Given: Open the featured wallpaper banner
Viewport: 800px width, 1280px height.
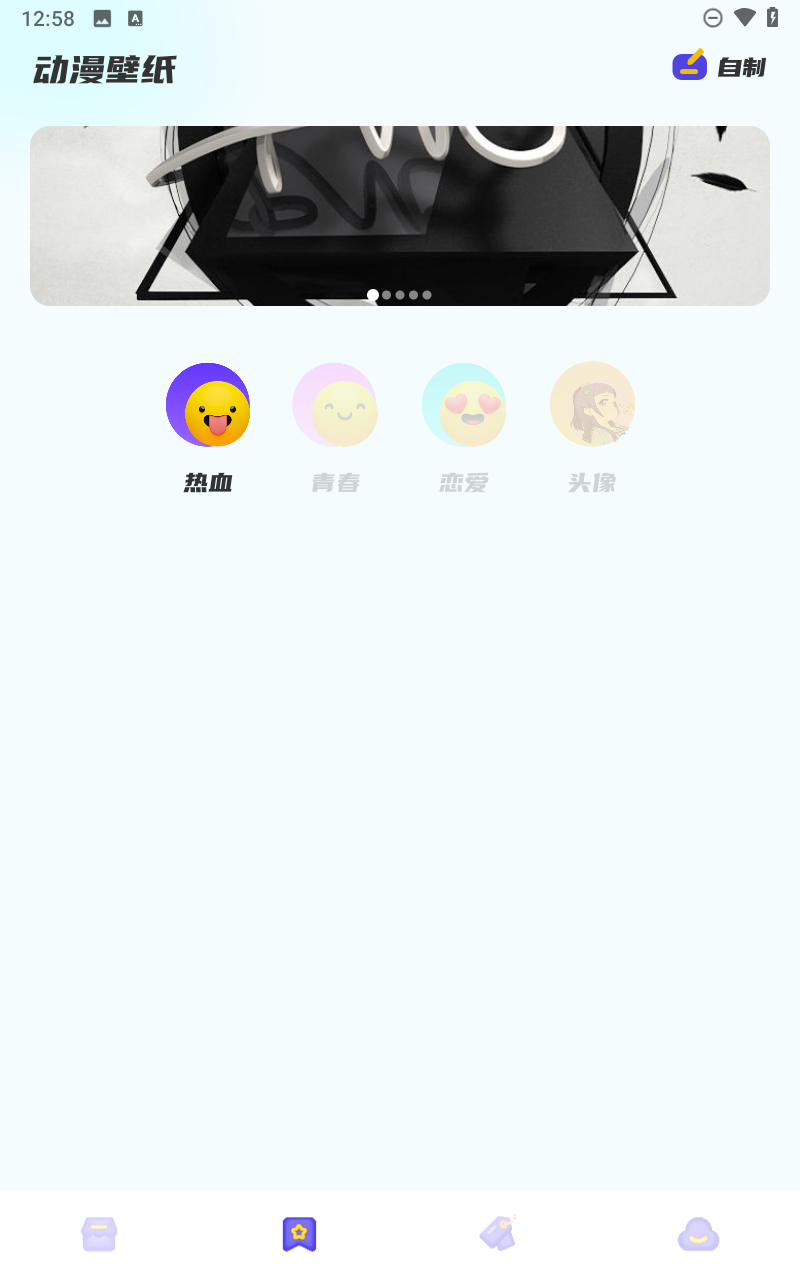Looking at the screenshot, I should click(400, 215).
